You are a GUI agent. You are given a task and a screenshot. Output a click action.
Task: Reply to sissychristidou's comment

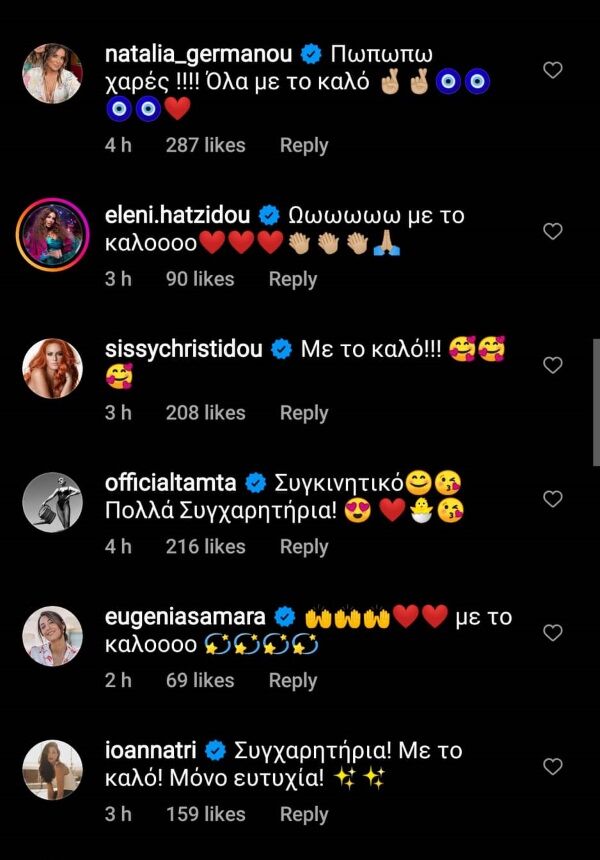304,412
